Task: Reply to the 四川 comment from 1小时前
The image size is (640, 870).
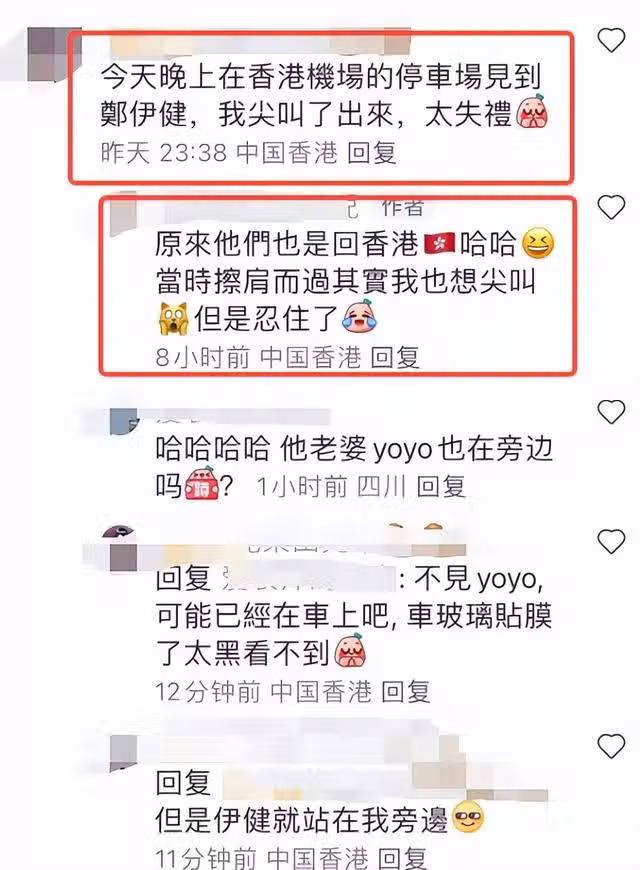Action: coord(441,487)
